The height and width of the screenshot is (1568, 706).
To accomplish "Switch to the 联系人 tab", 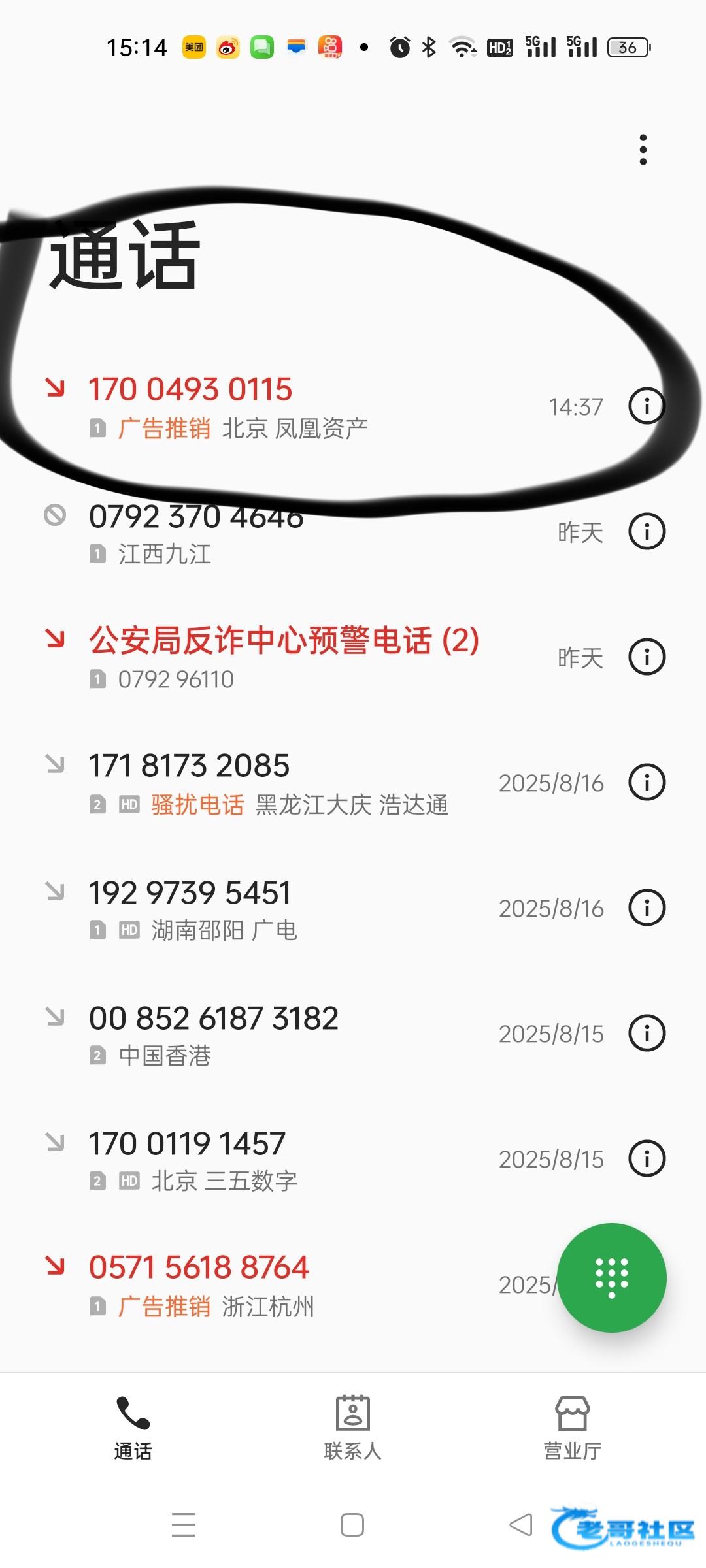I will pos(352,1427).
